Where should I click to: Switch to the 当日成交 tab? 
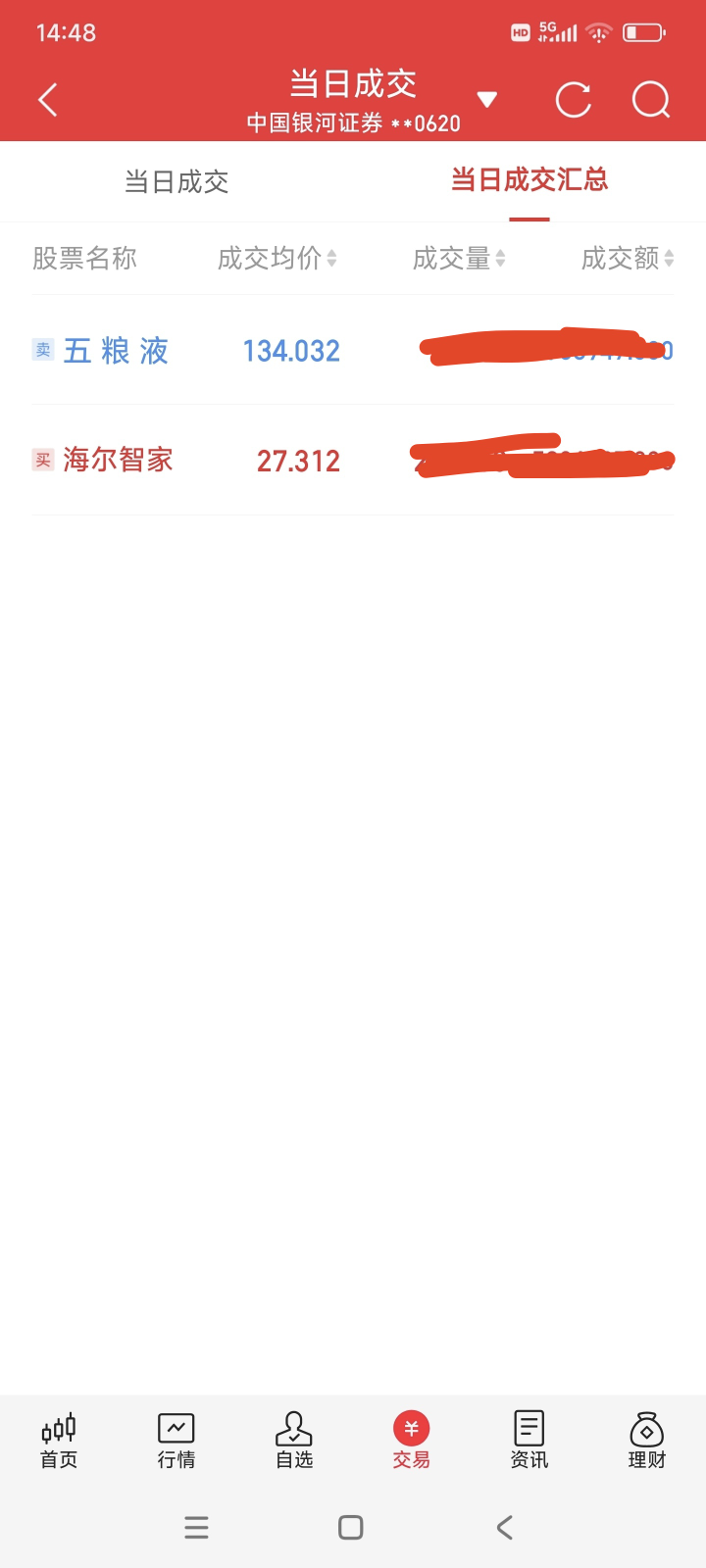click(x=176, y=181)
